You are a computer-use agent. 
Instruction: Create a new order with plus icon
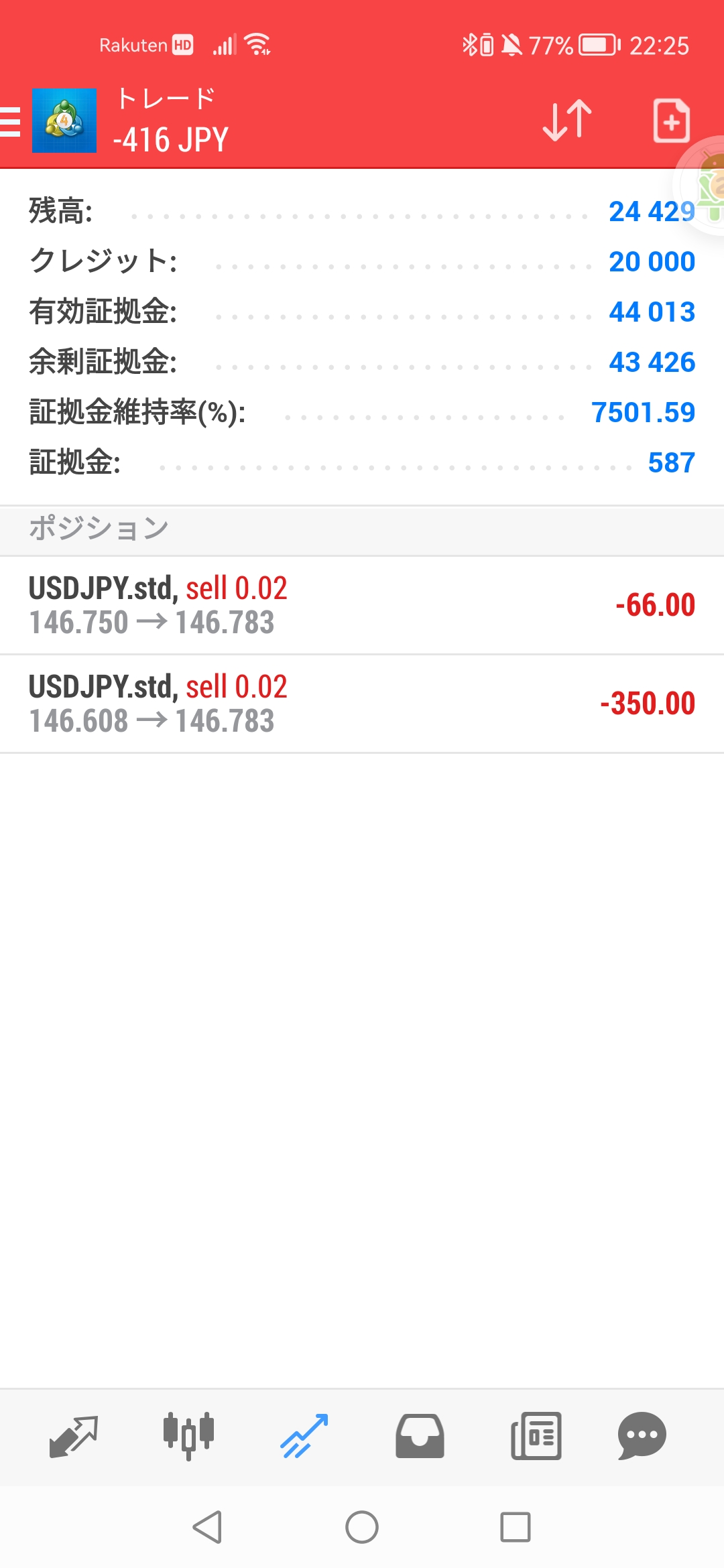point(672,121)
